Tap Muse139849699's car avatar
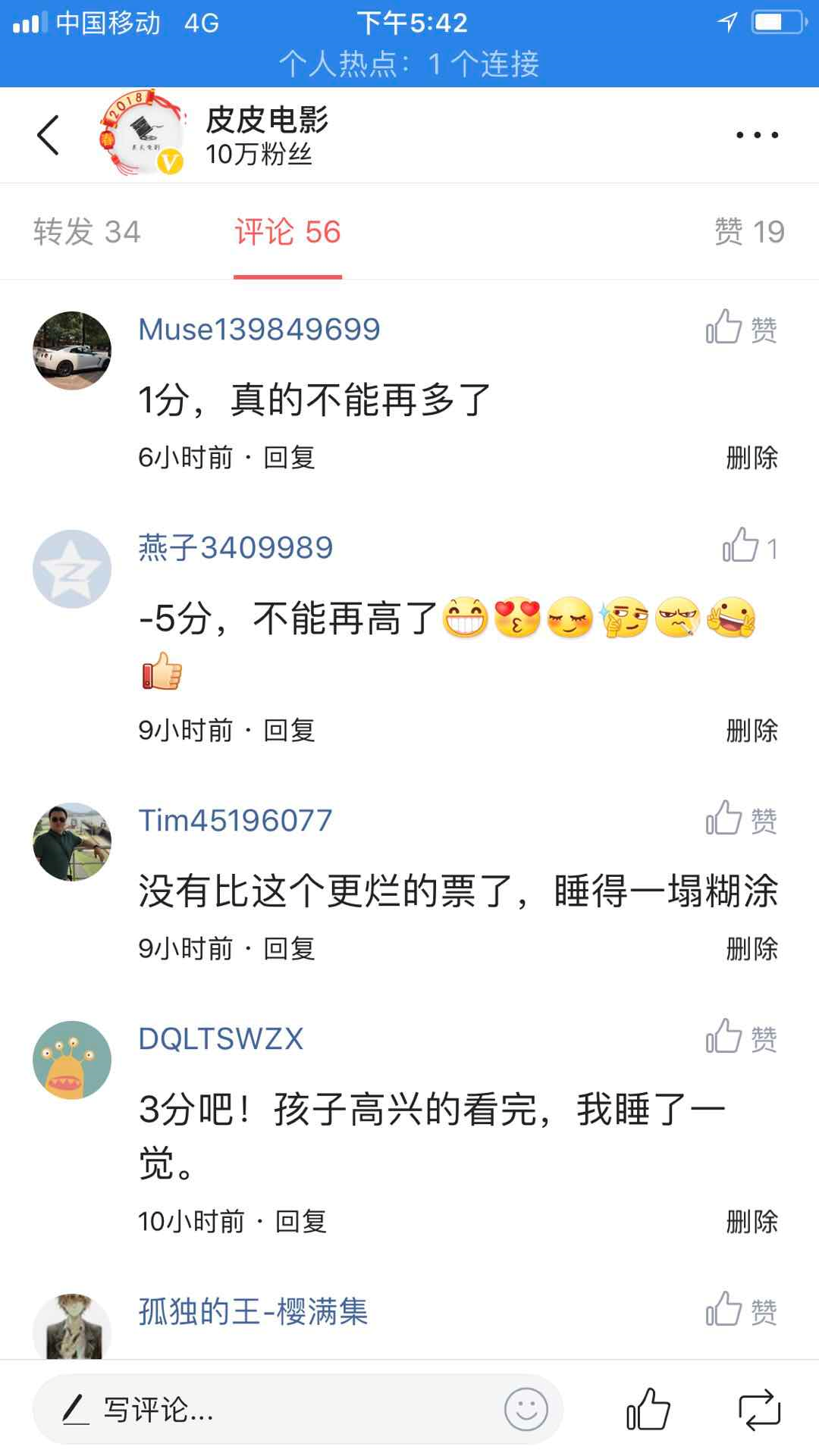This screenshot has width=819, height=1456. click(73, 348)
